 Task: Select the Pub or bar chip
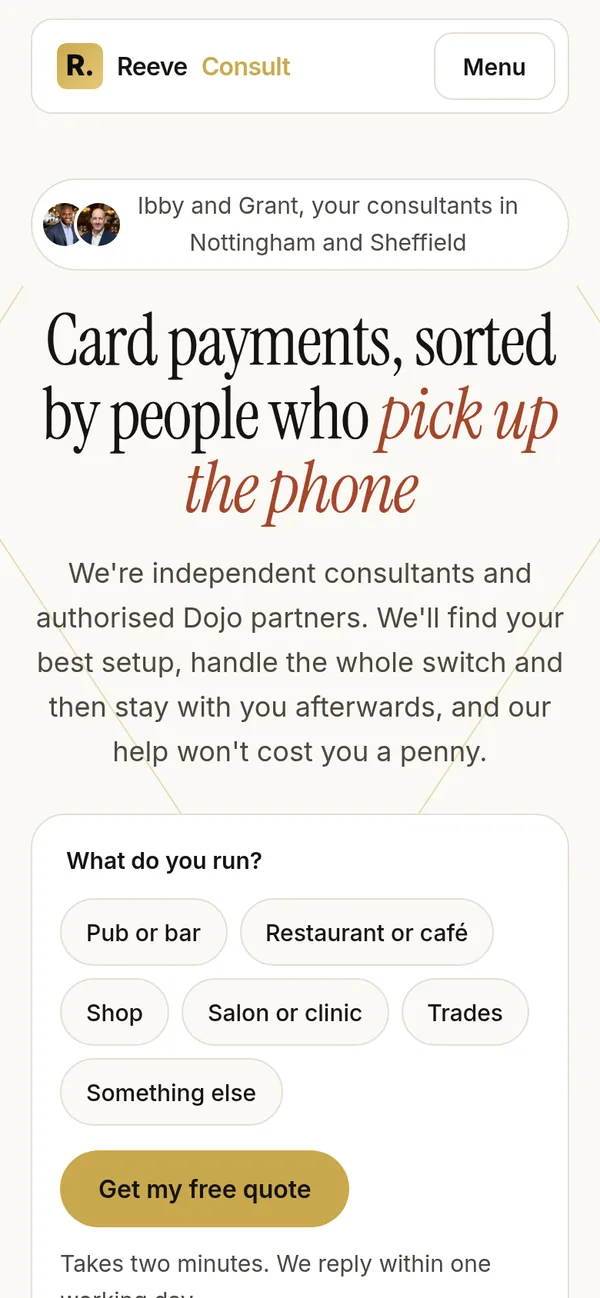tap(144, 932)
